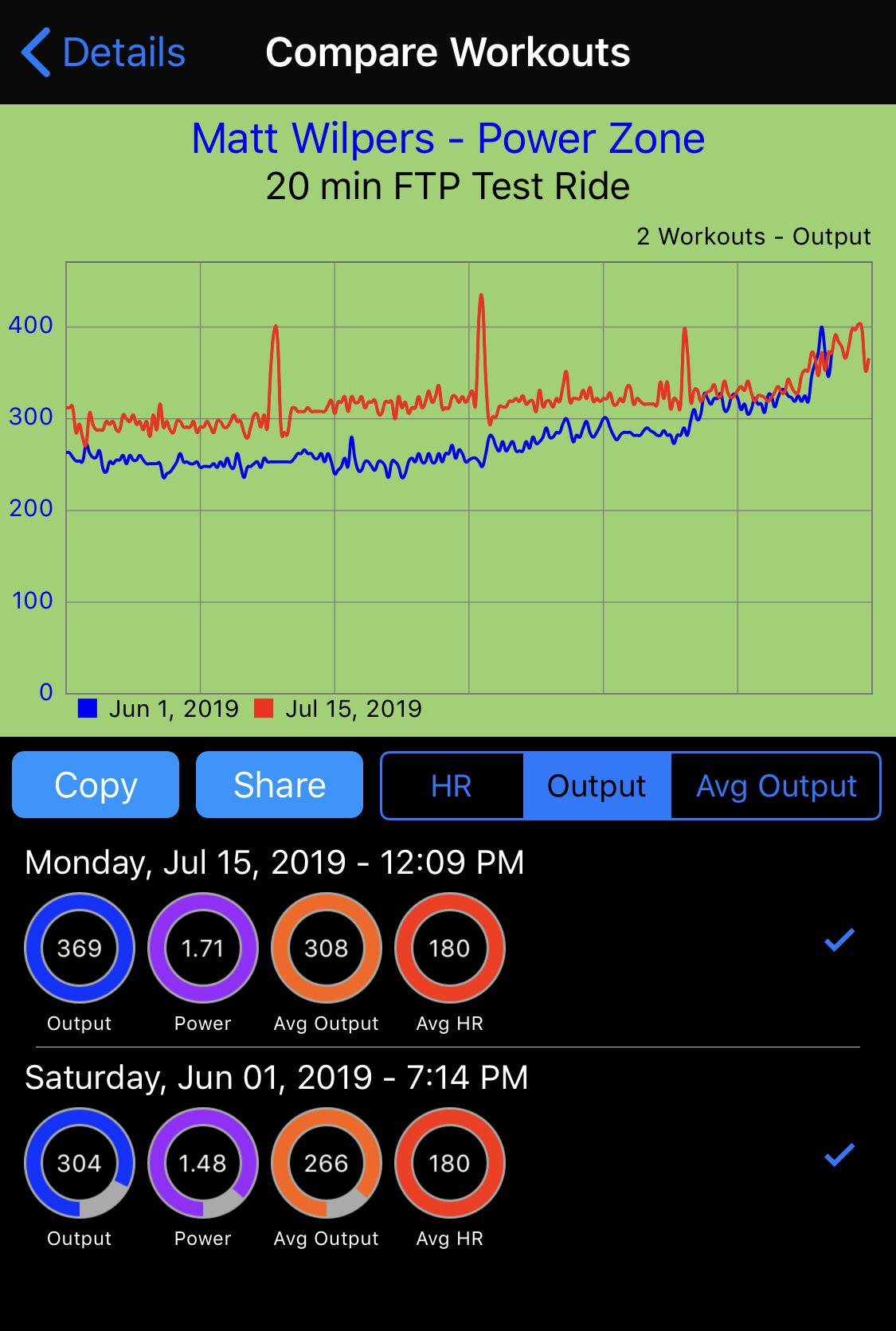Tap the red Jul 15, 2019 legend swatch
Screen dimensions: 896x1331
pos(264,707)
